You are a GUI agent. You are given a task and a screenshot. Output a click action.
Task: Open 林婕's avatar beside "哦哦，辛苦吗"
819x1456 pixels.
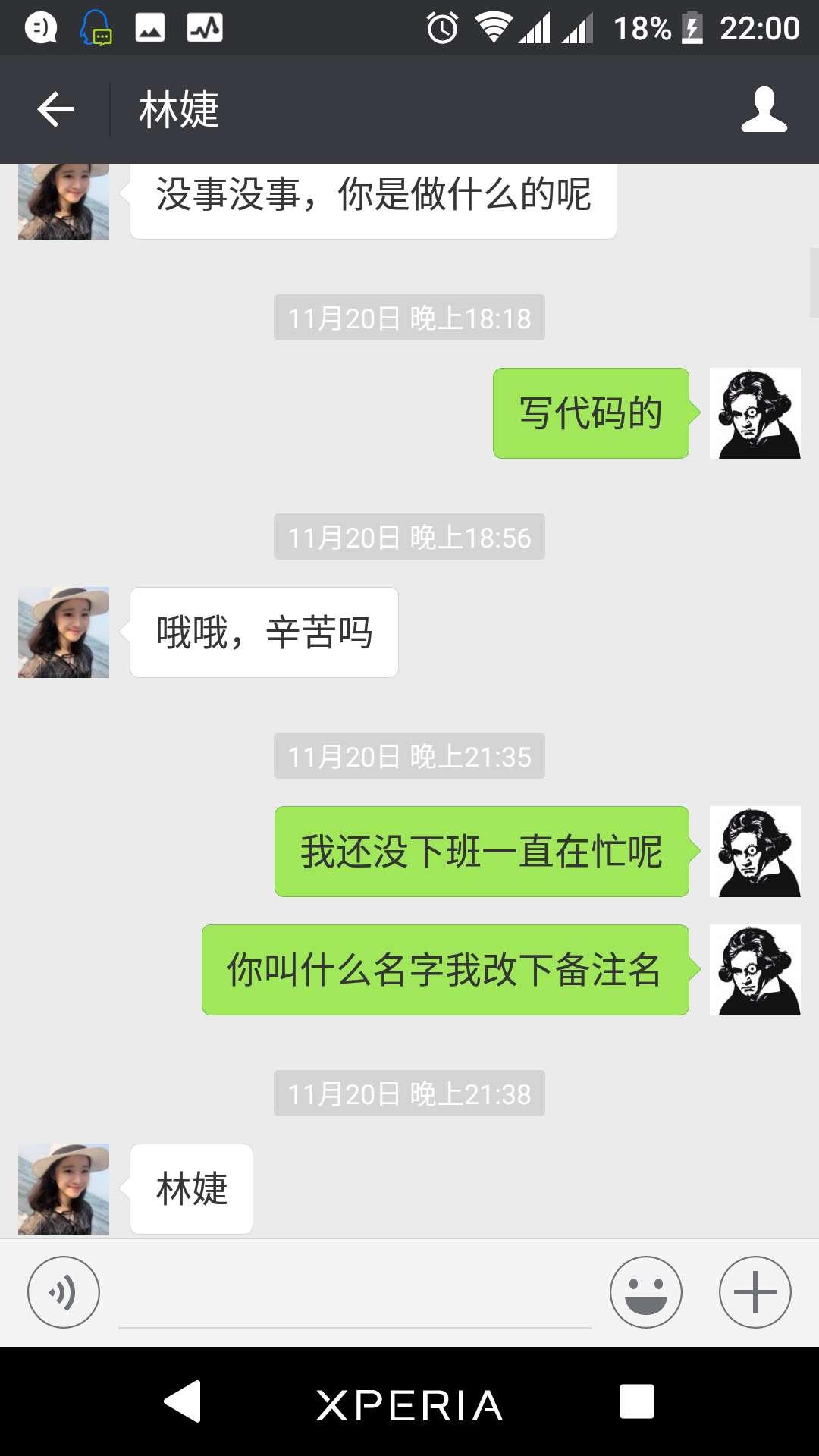pos(64,632)
